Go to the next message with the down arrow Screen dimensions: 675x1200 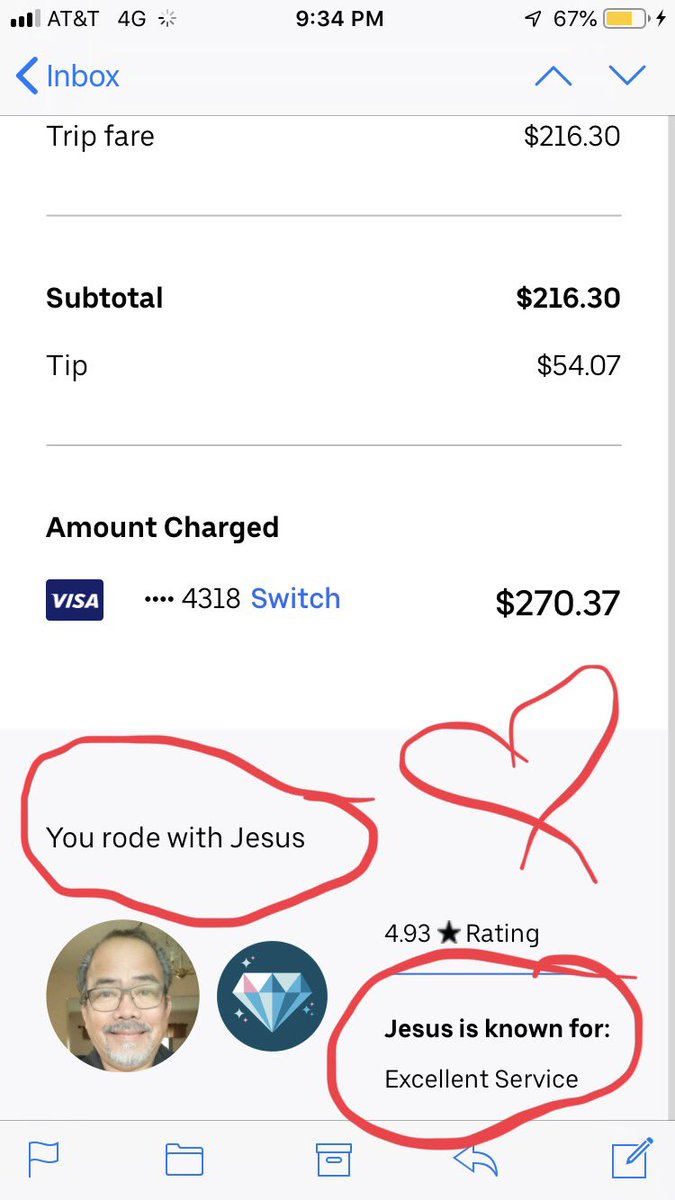pos(628,76)
